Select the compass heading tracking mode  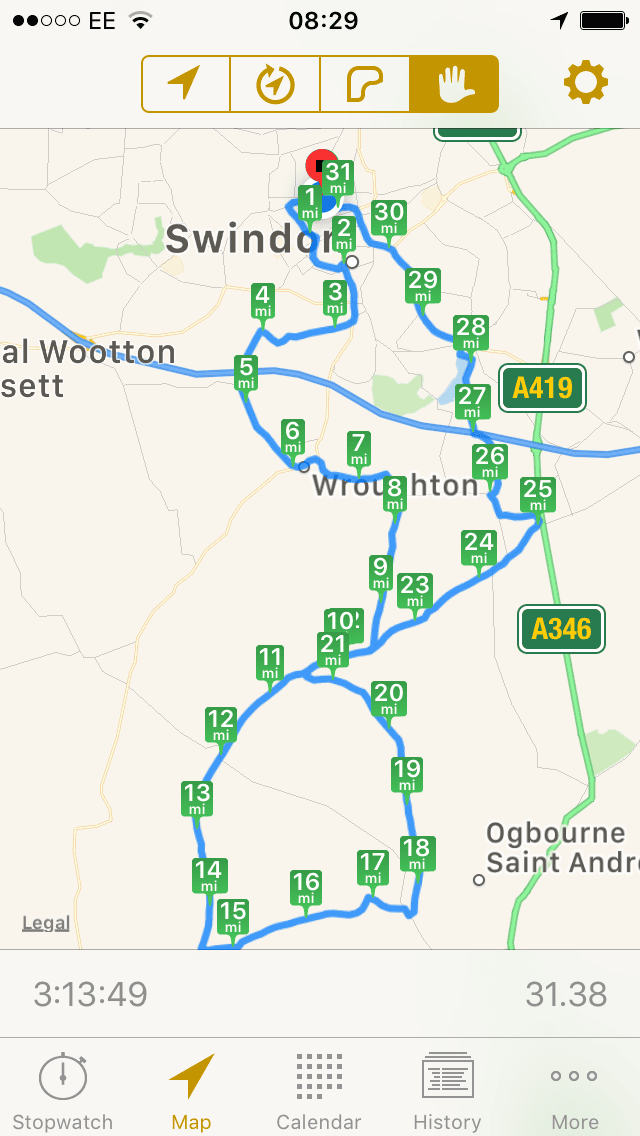(x=275, y=84)
